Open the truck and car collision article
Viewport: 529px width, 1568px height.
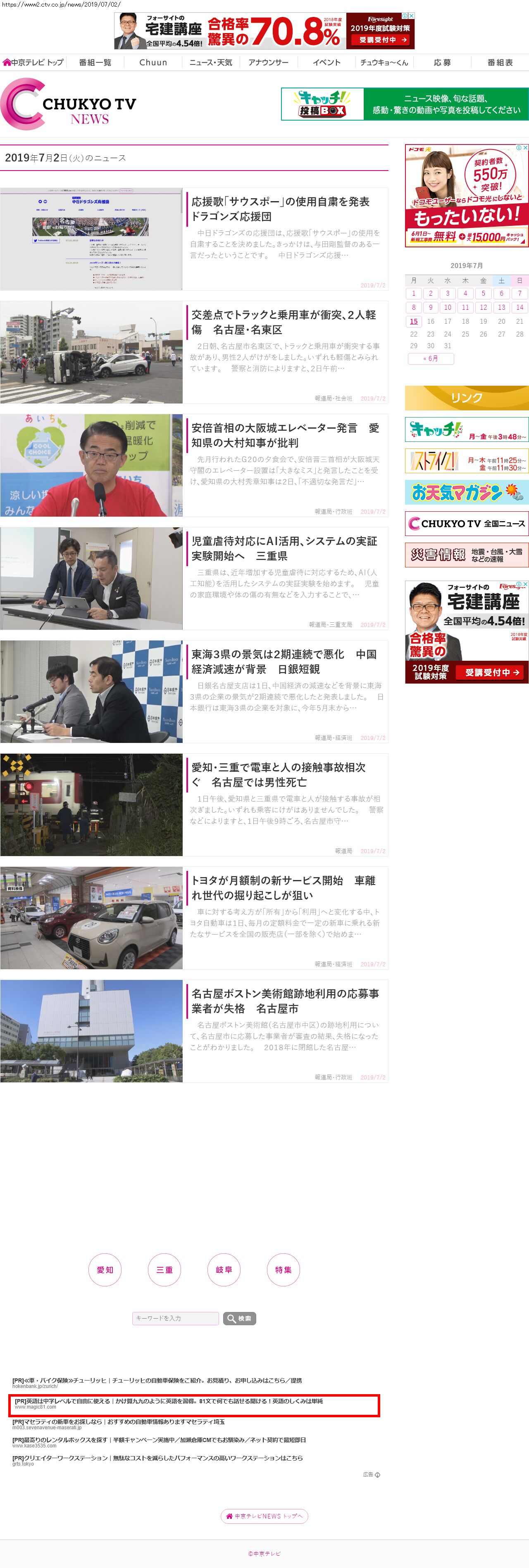pyautogui.click(x=284, y=322)
